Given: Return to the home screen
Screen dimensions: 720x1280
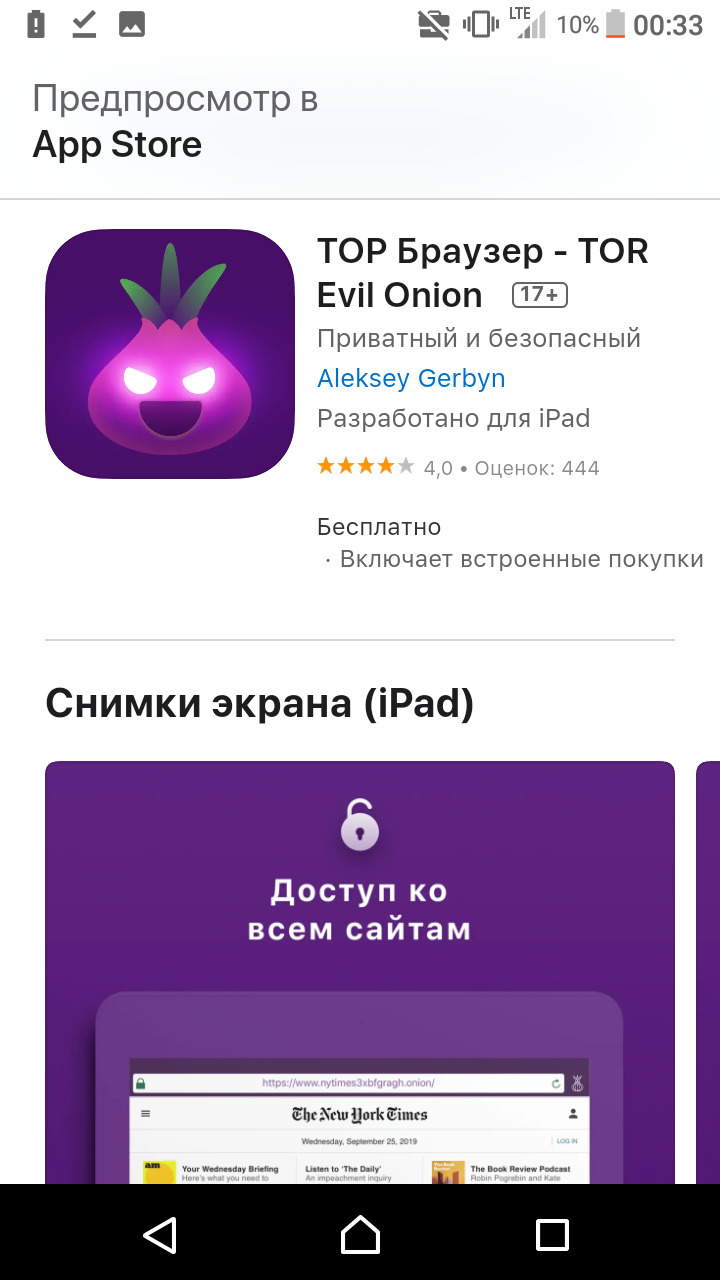Looking at the screenshot, I should pyautogui.click(x=360, y=1234).
